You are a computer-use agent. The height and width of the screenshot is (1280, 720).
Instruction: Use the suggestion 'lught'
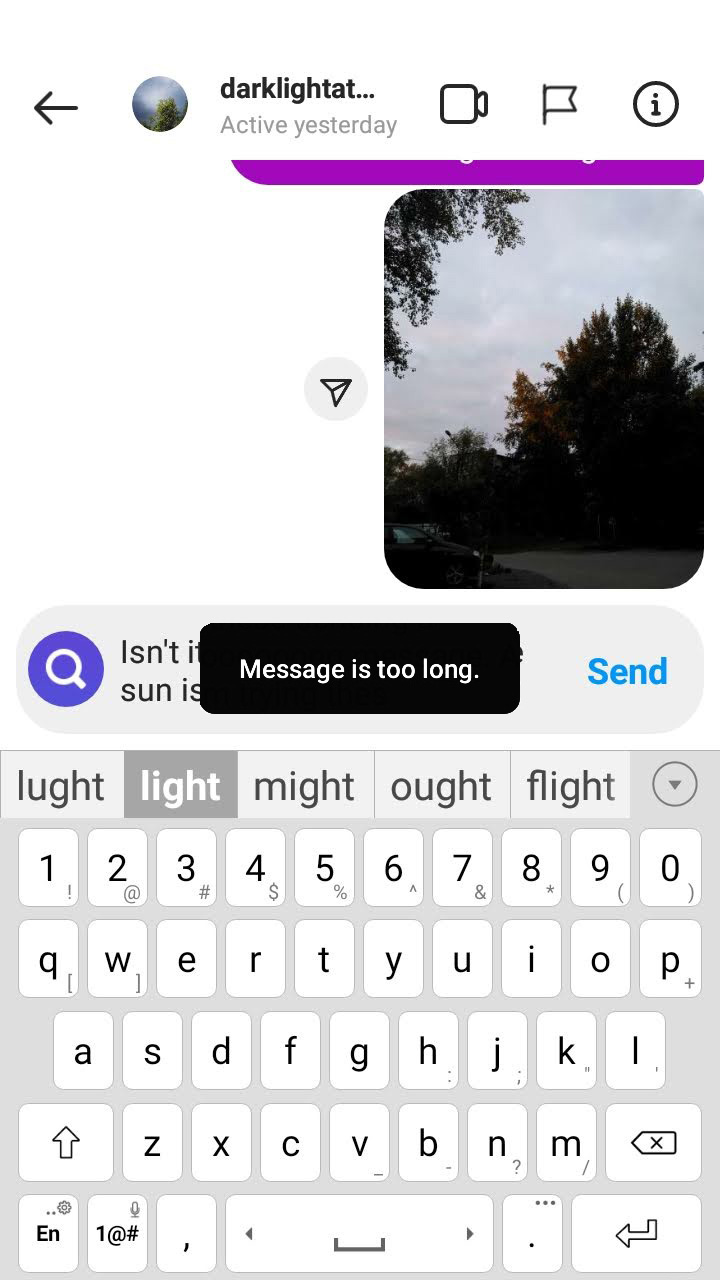pyautogui.click(x=61, y=786)
